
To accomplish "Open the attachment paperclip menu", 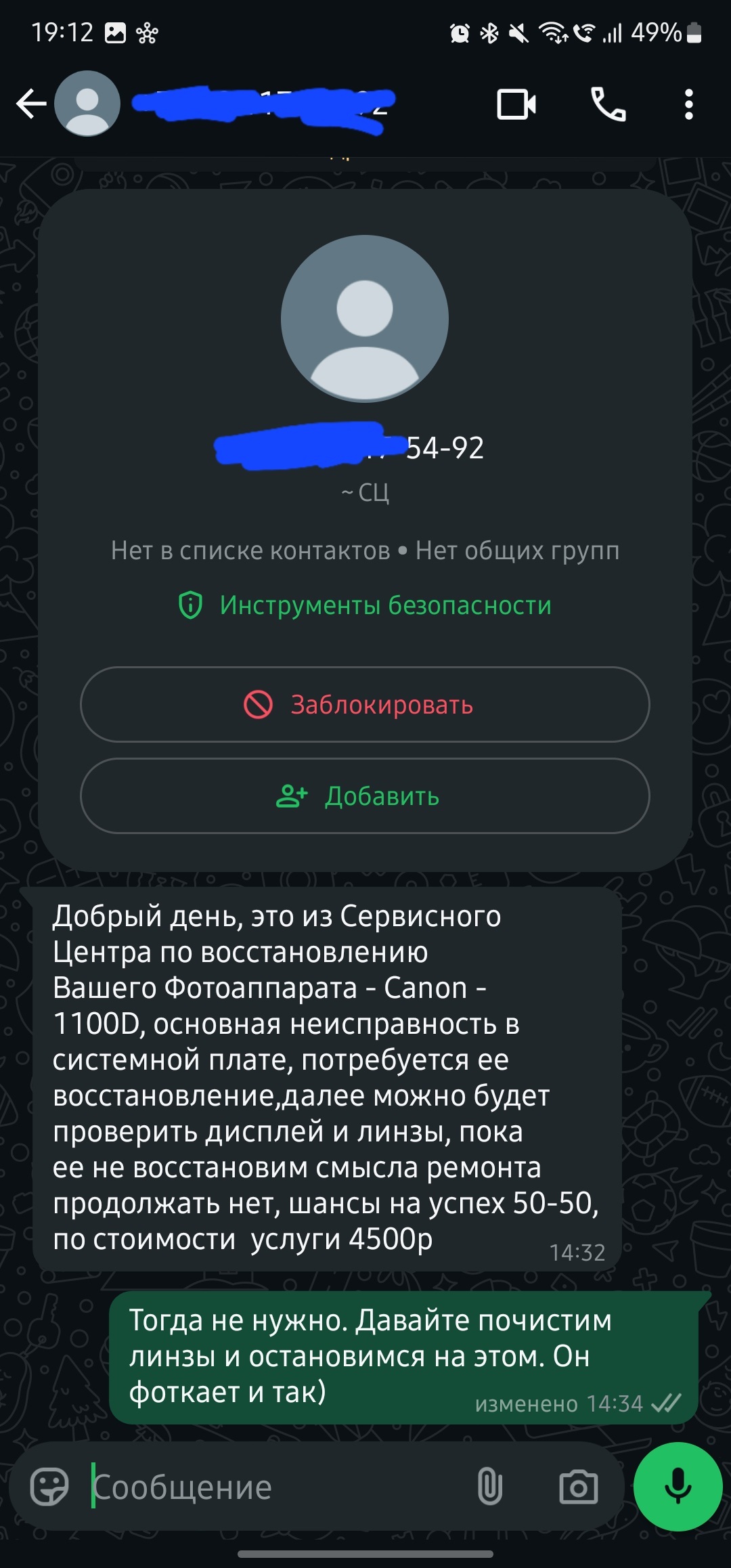I will [x=489, y=1487].
